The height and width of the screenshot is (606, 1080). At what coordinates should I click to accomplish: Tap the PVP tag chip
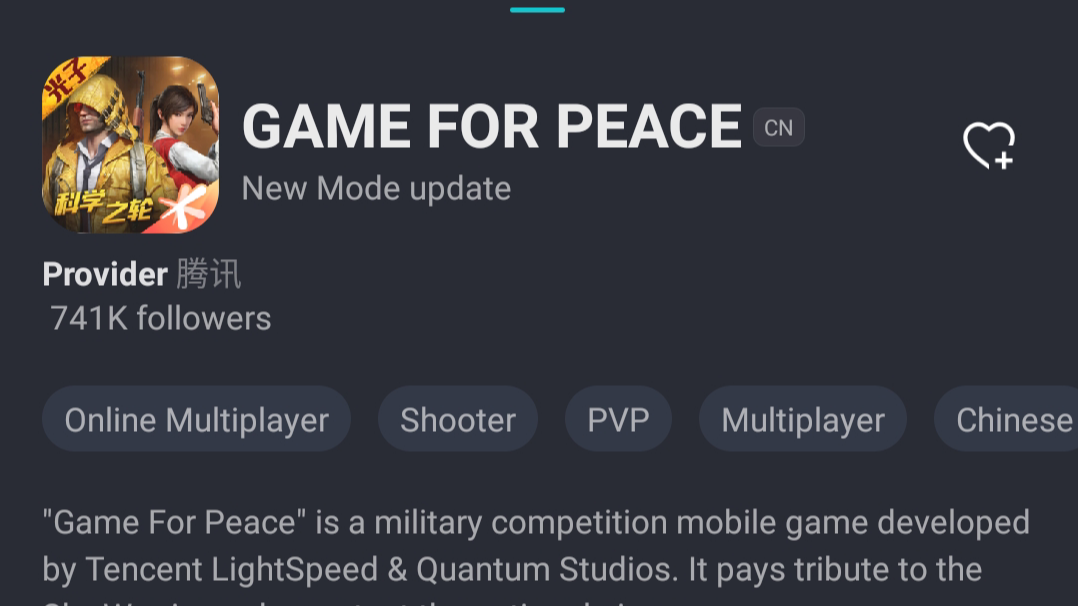(x=618, y=420)
